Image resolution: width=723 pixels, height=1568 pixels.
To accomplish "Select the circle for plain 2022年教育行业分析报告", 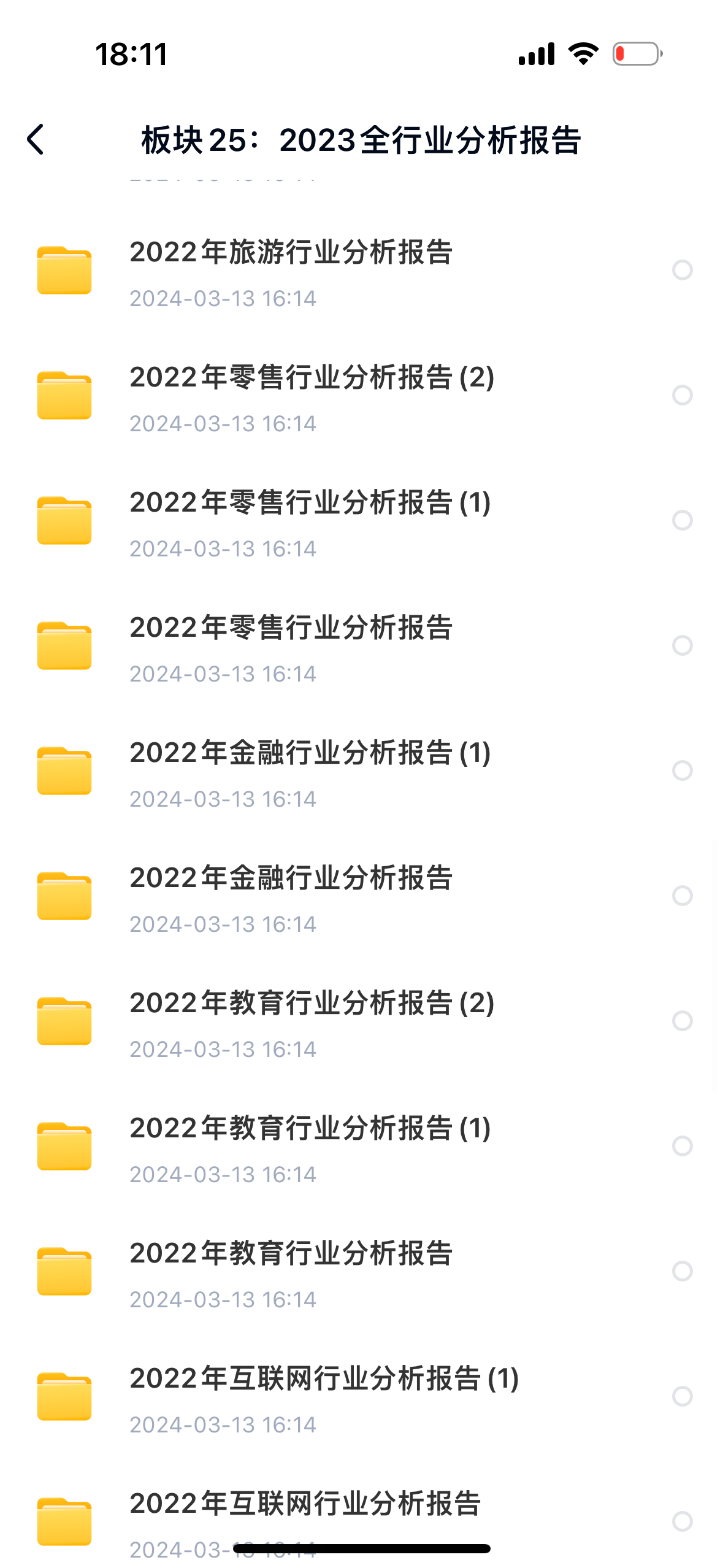I will point(682,1271).
